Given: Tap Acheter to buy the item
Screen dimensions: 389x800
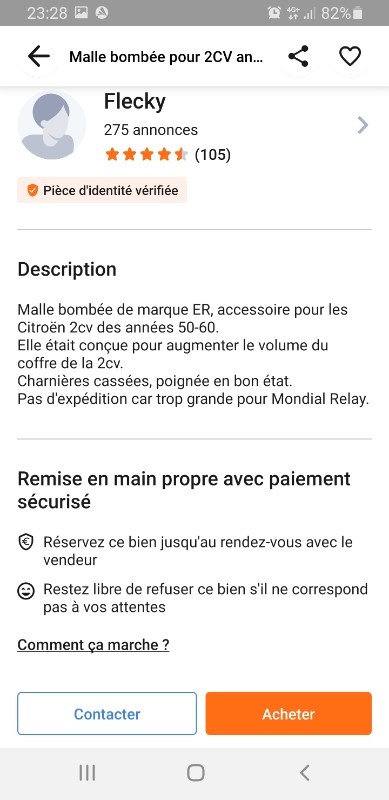Looking at the screenshot, I should click(x=288, y=713).
